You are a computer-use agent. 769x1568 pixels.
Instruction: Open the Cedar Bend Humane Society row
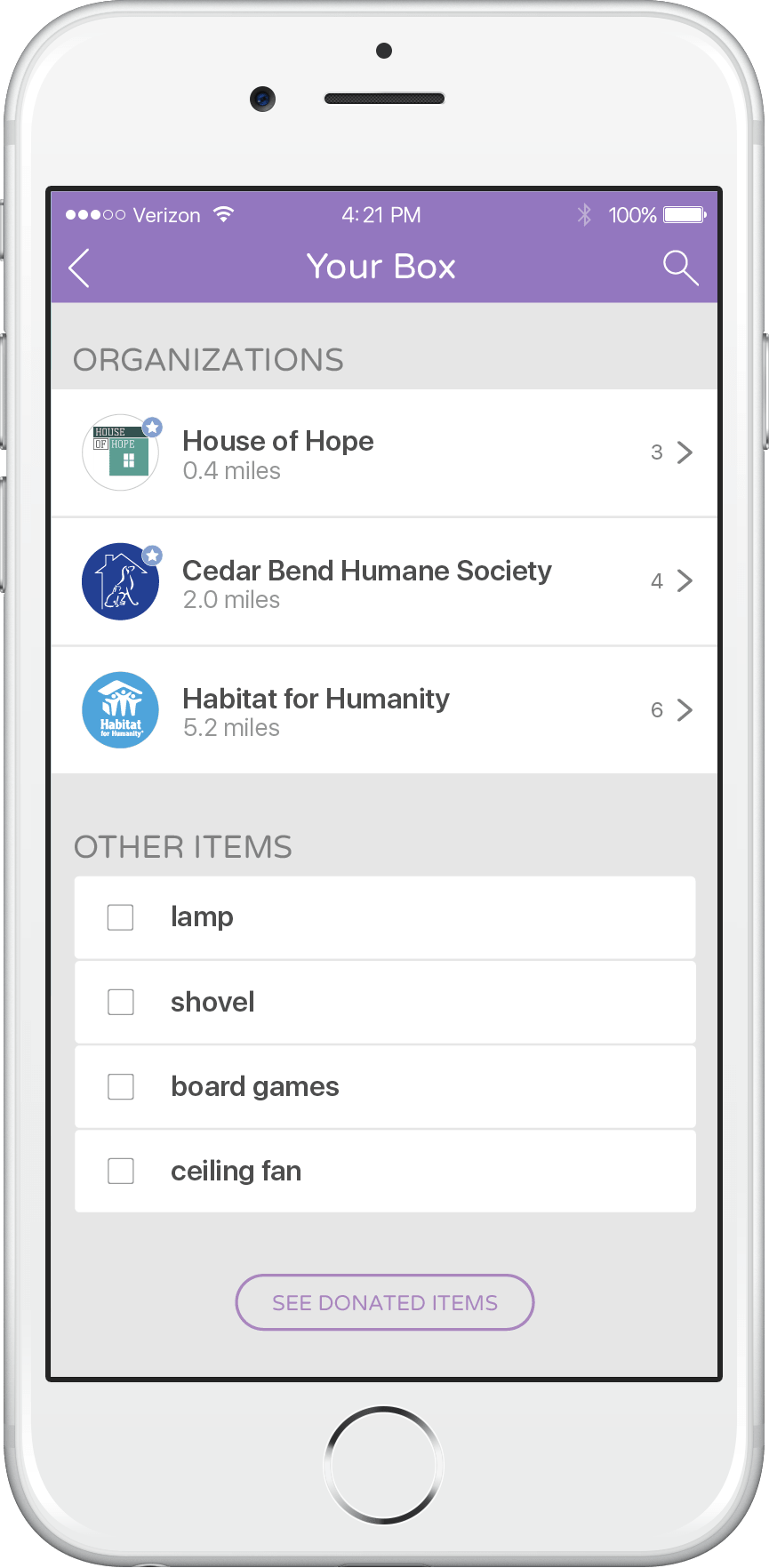[384, 582]
